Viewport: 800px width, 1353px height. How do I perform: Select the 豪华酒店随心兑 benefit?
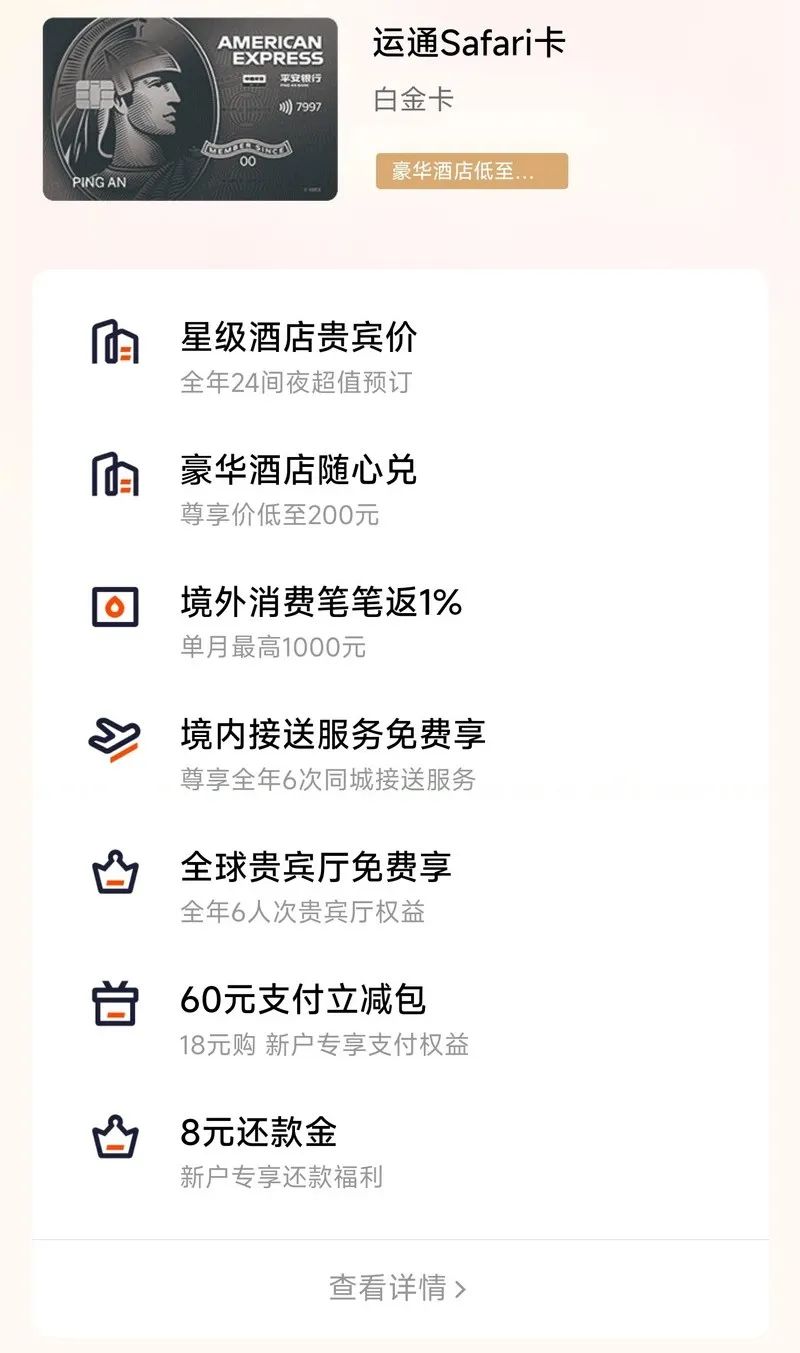click(400, 489)
